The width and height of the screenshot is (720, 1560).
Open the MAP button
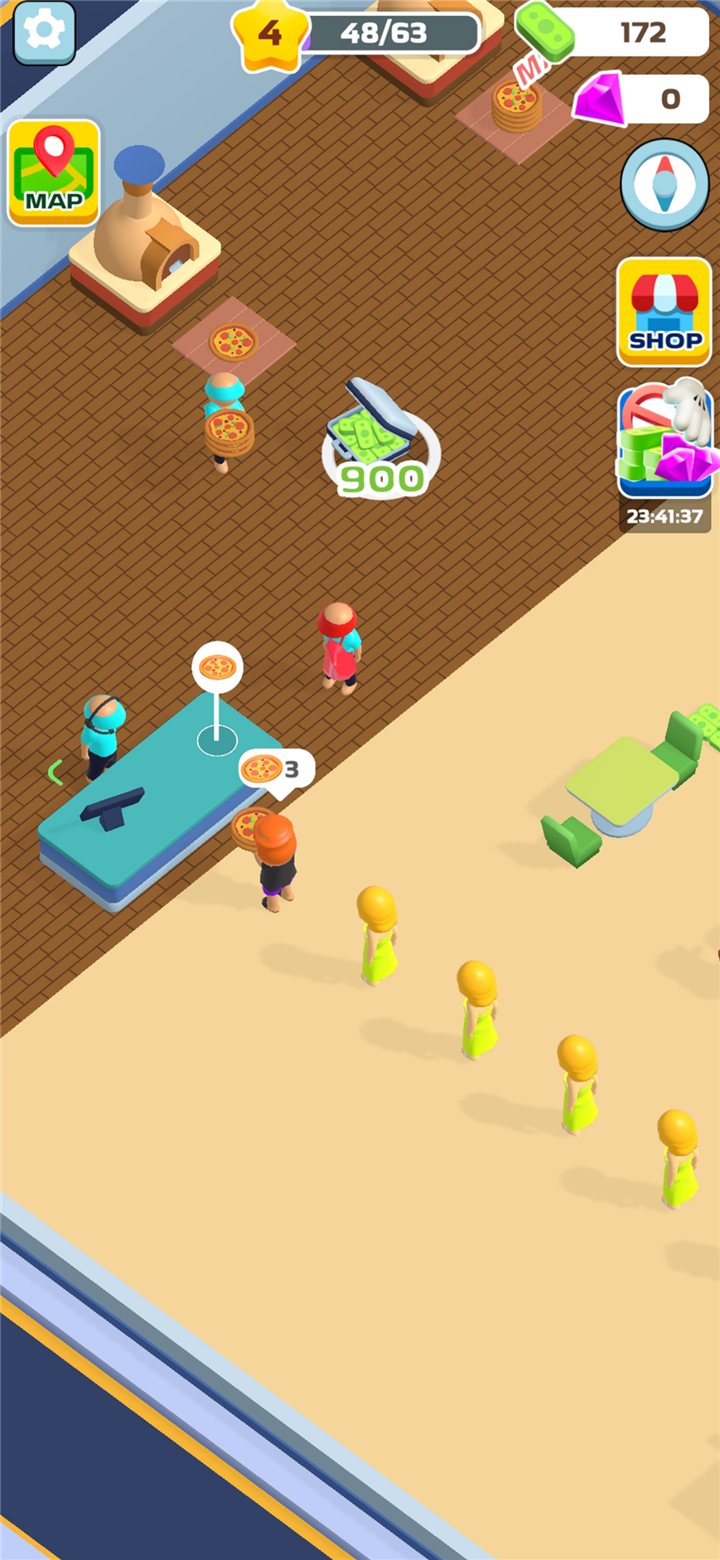click(54, 173)
